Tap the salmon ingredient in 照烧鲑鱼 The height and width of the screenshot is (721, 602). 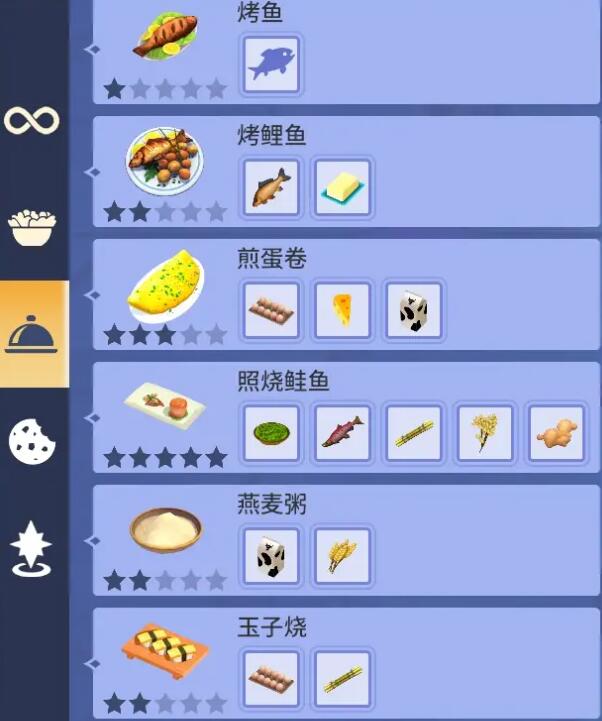pos(342,432)
